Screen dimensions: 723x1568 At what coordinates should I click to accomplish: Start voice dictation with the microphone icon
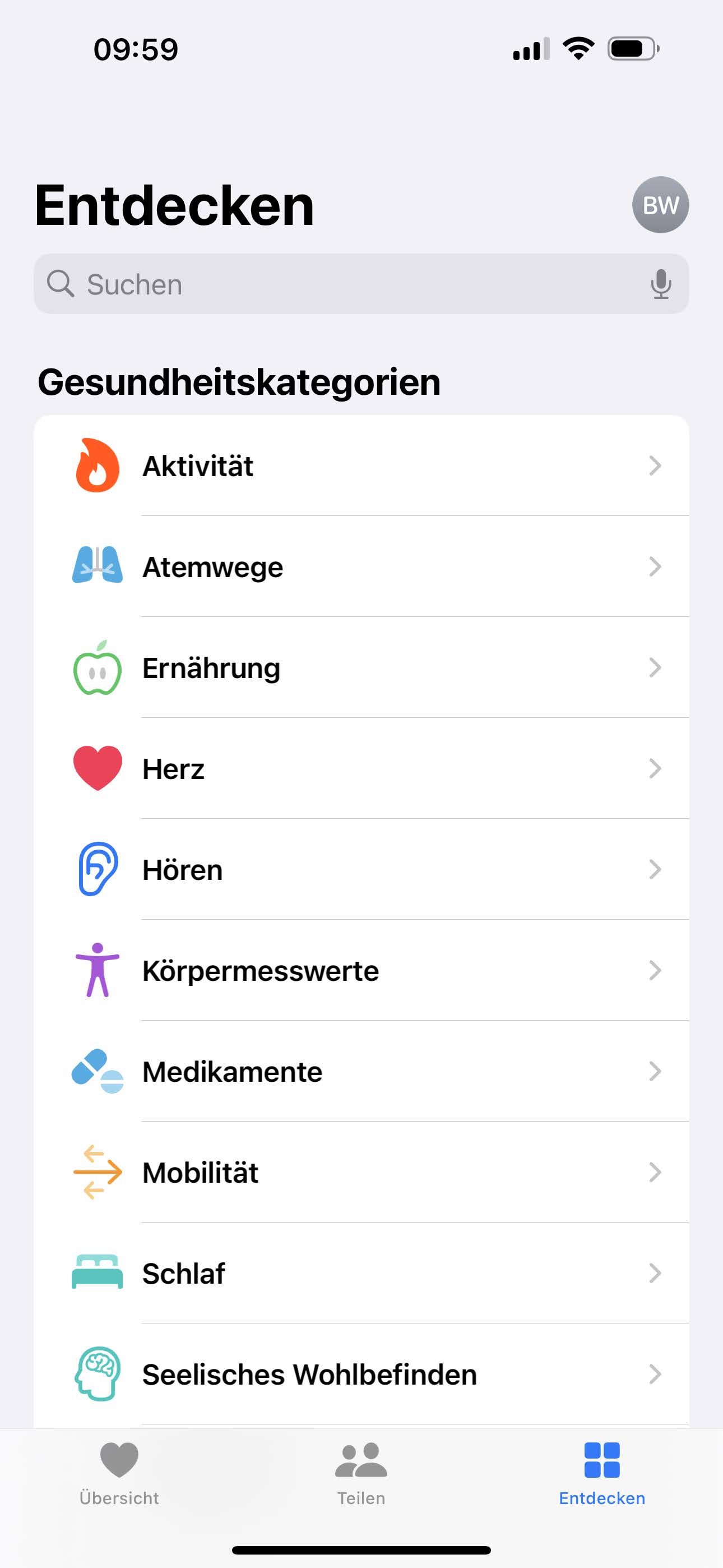click(660, 284)
